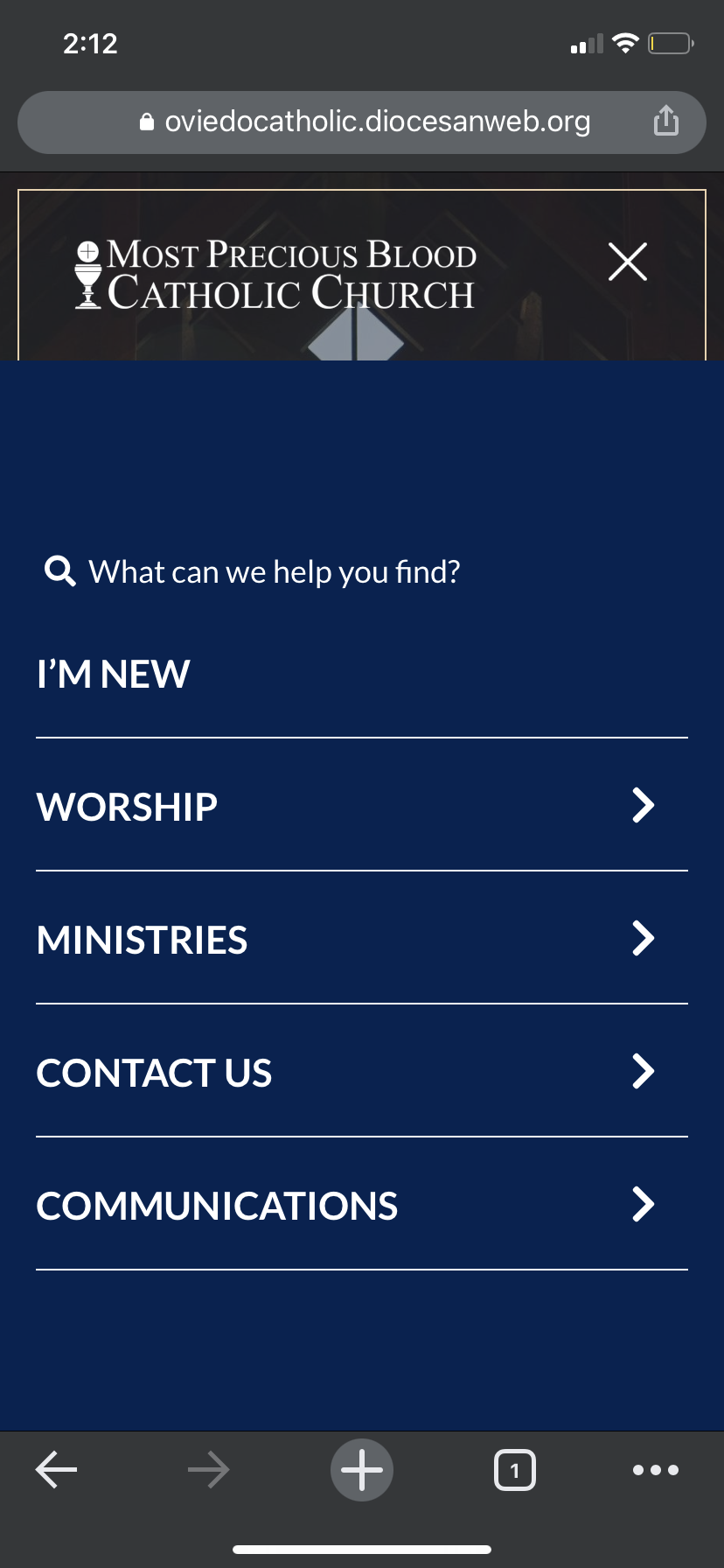Expand the MINISTRIES menu section
Screen dimensions: 724x1568
pos(643,939)
